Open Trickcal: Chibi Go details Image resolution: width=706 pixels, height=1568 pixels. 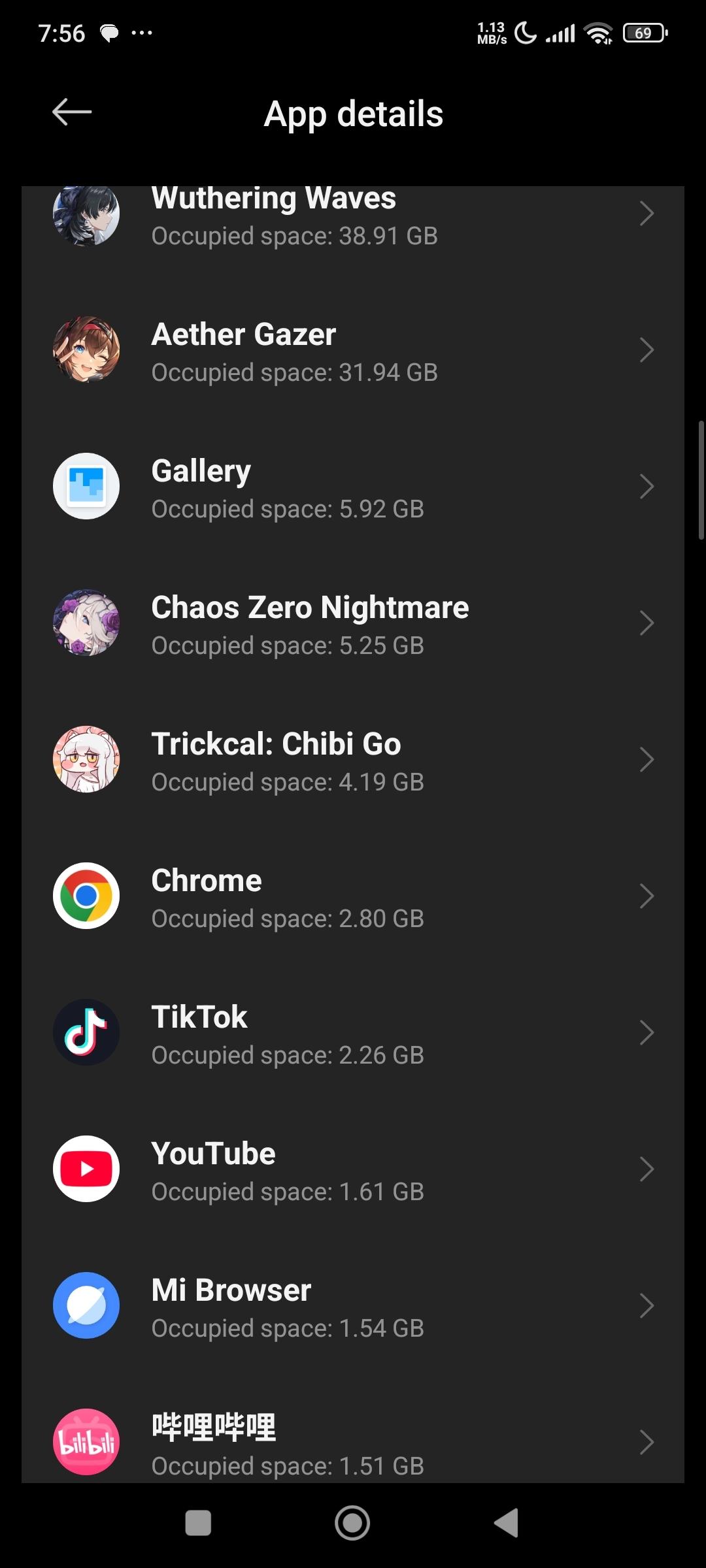pyautogui.click(x=353, y=760)
